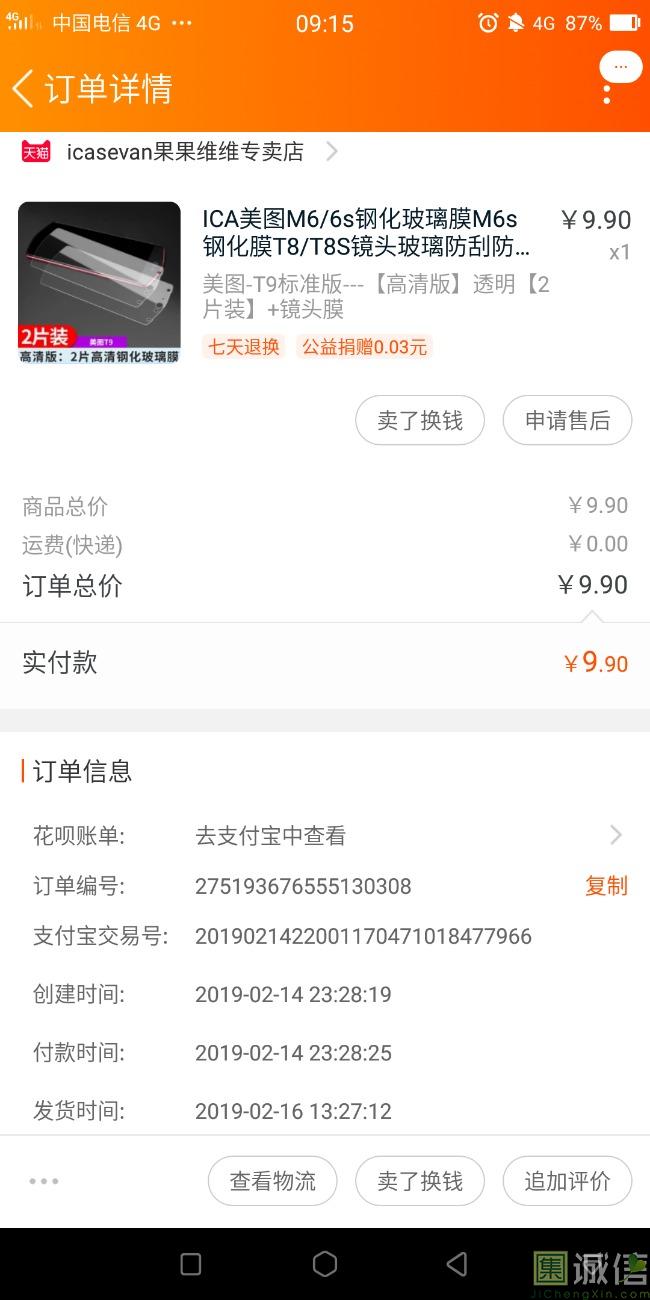Screen dimensions: 650x1300
Task: Open recent apps from navigation bar
Action: click(x=191, y=1264)
